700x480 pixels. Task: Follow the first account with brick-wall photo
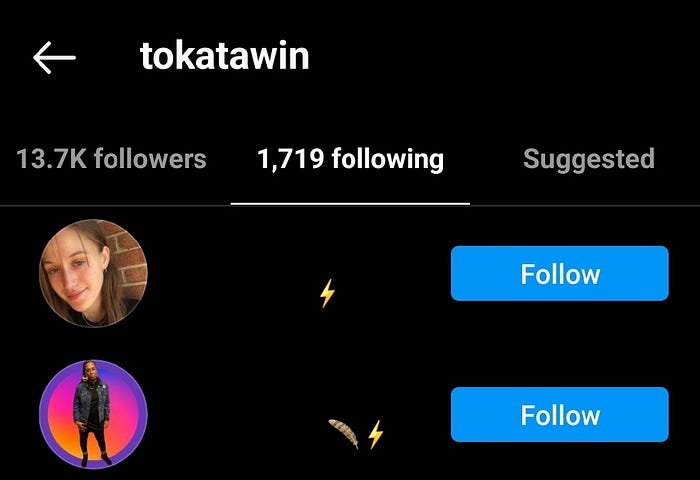click(x=559, y=274)
